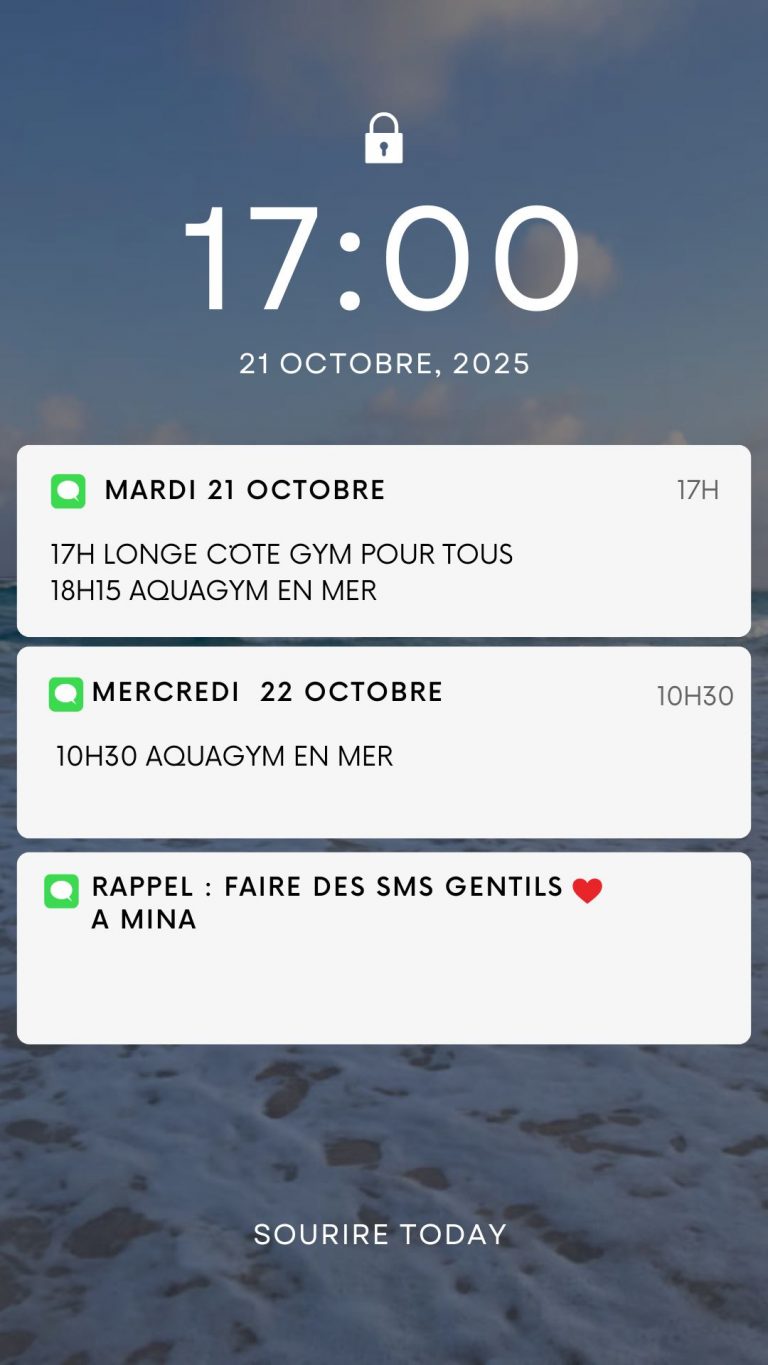The image size is (768, 1365).
Task: Open the Mercredi 22 Octobre notification
Action: 384,740
